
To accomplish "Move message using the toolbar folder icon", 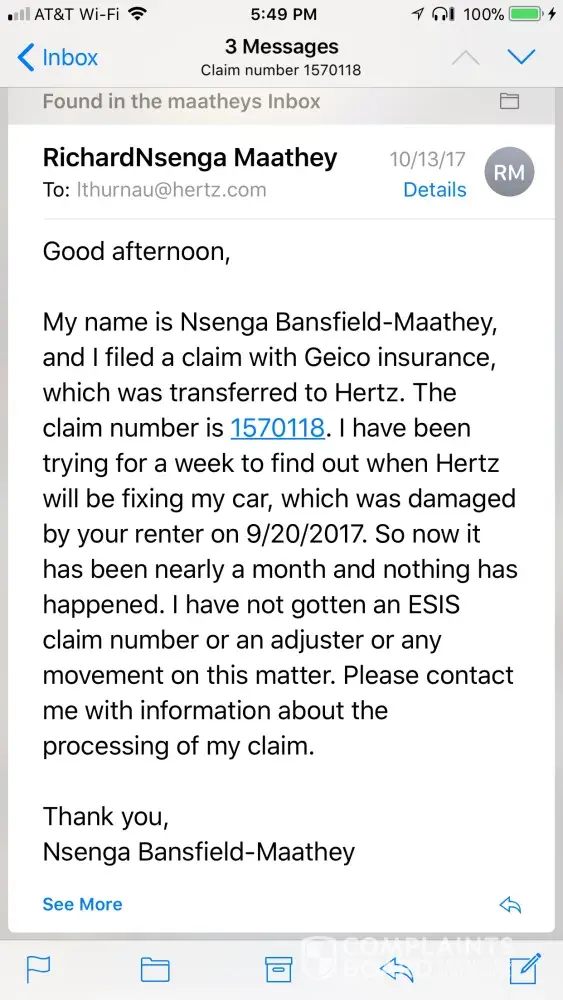I will 155,970.
